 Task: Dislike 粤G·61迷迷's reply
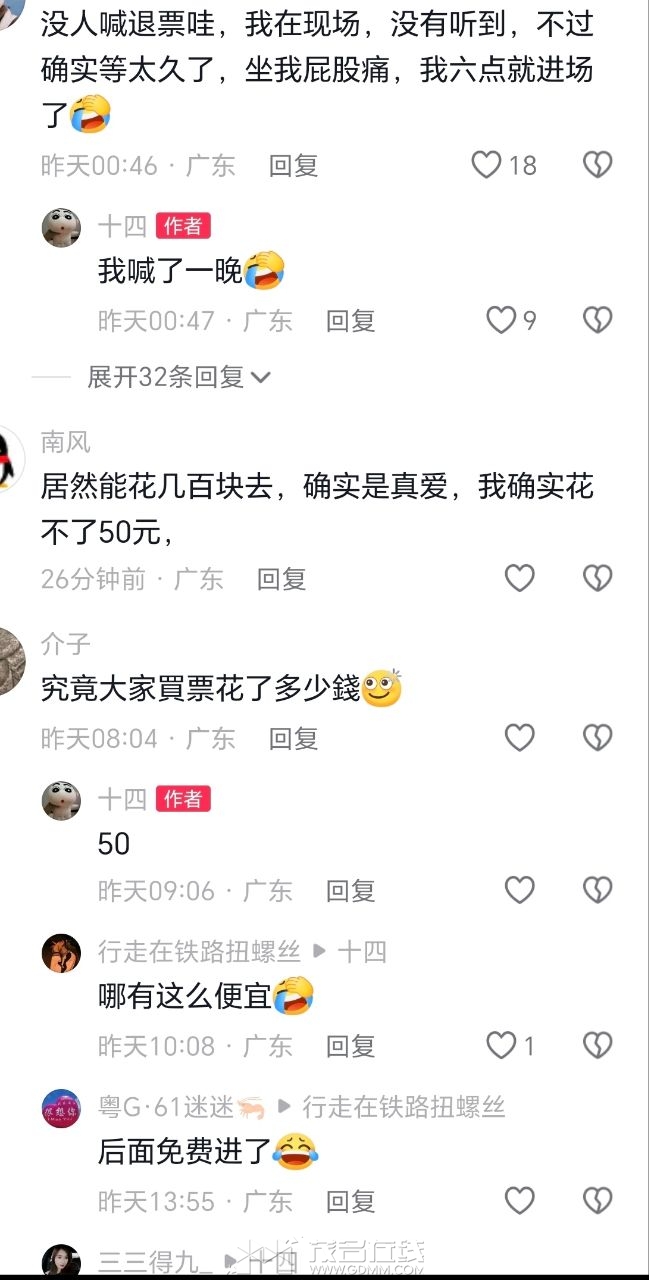pos(597,1200)
